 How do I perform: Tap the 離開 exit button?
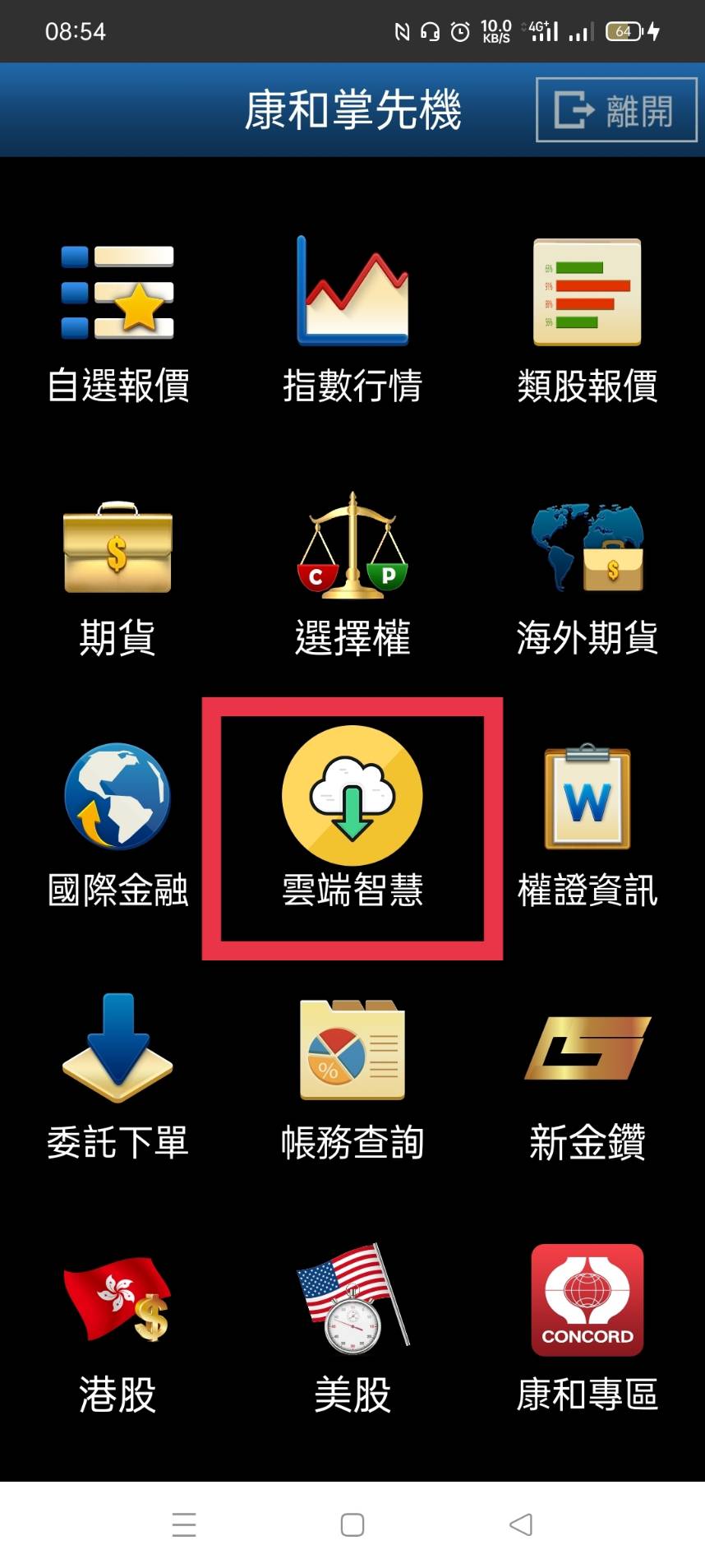615,110
